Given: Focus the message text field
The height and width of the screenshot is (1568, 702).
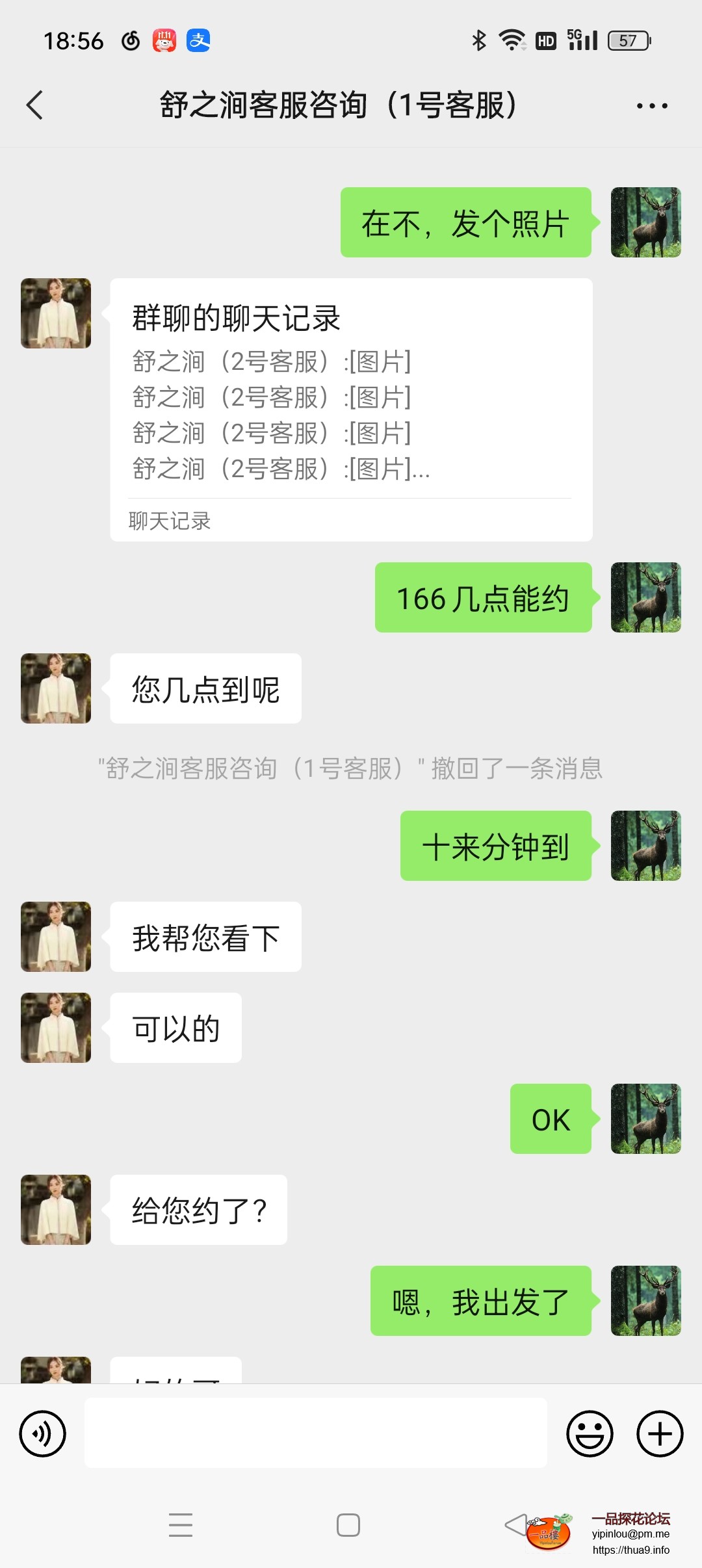Looking at the screenshot, I should coord(316,1433).
